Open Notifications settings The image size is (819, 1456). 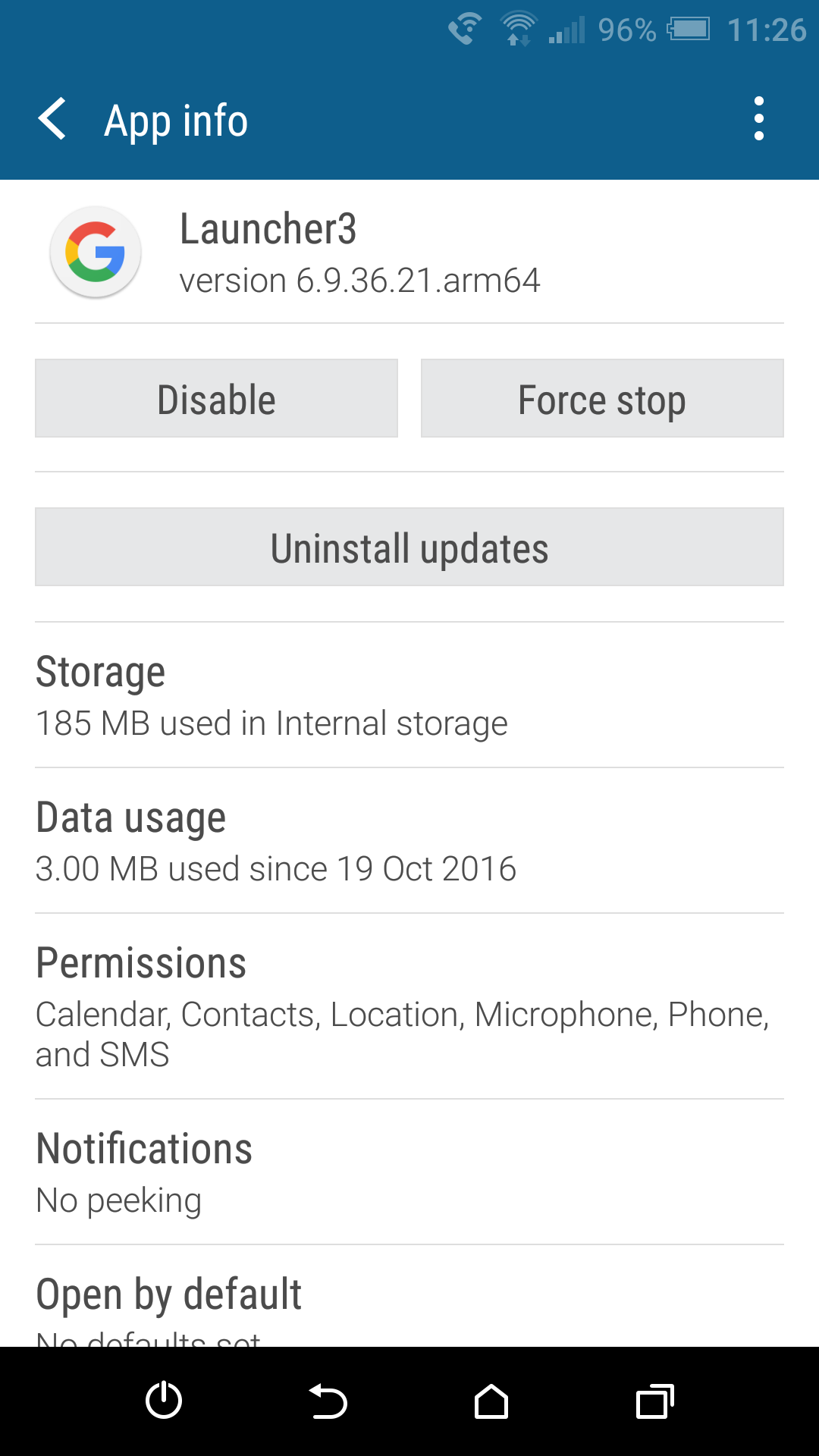click(x=409, y=1172)
